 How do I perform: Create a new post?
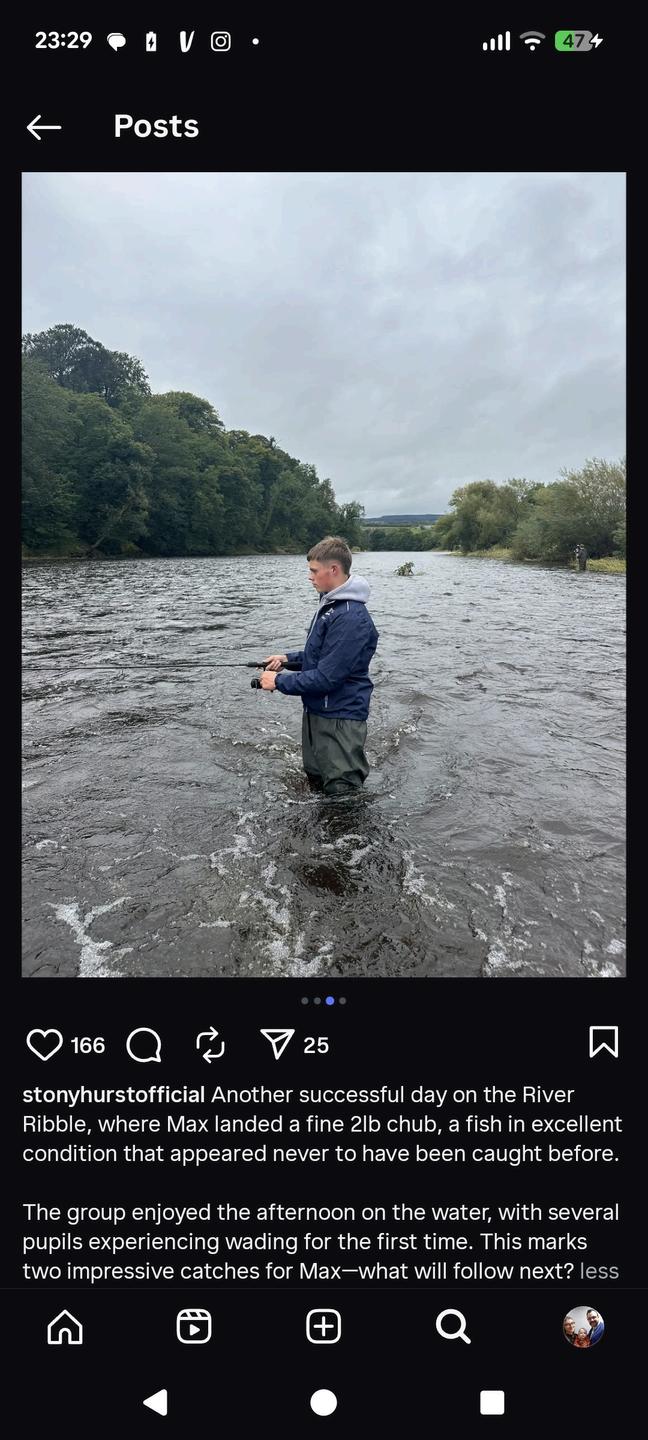click(323, 1327)
